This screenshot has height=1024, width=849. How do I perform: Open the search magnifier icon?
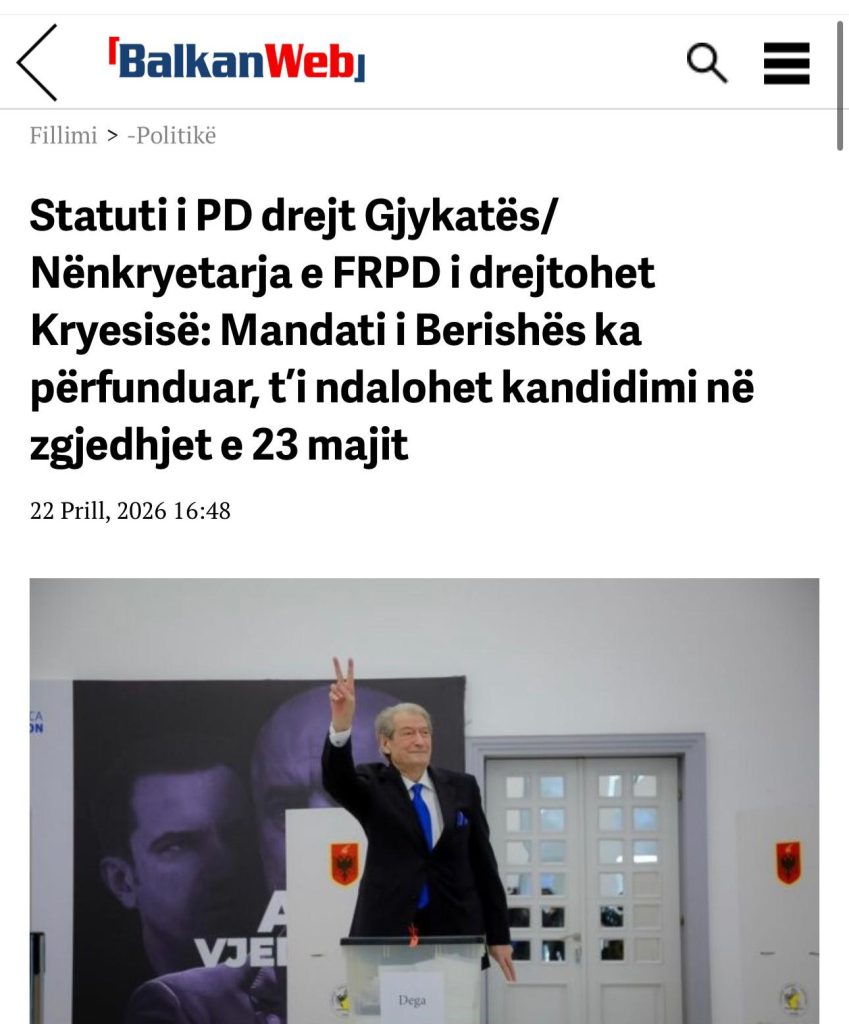(x=706, y=64)
